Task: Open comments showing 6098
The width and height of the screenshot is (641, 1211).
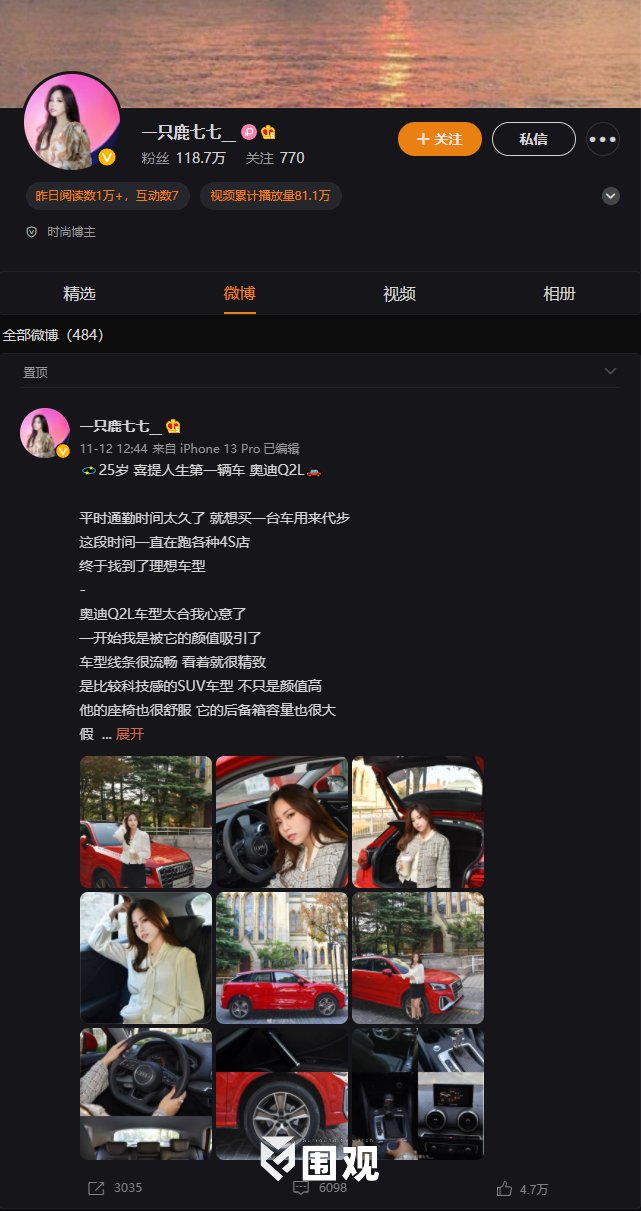Action: click(320, 1188)
